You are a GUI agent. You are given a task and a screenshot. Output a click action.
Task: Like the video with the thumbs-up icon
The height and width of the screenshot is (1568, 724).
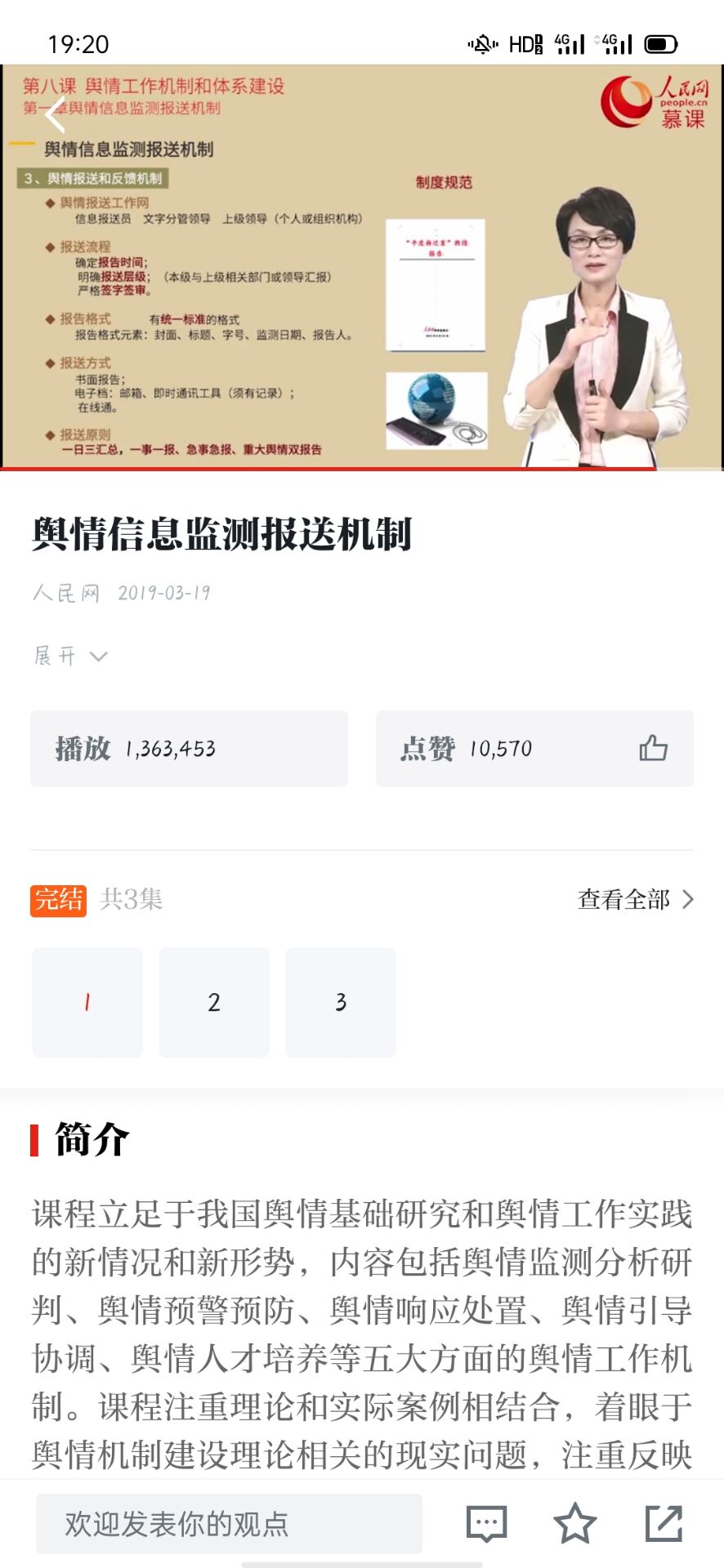coord(653,748)
